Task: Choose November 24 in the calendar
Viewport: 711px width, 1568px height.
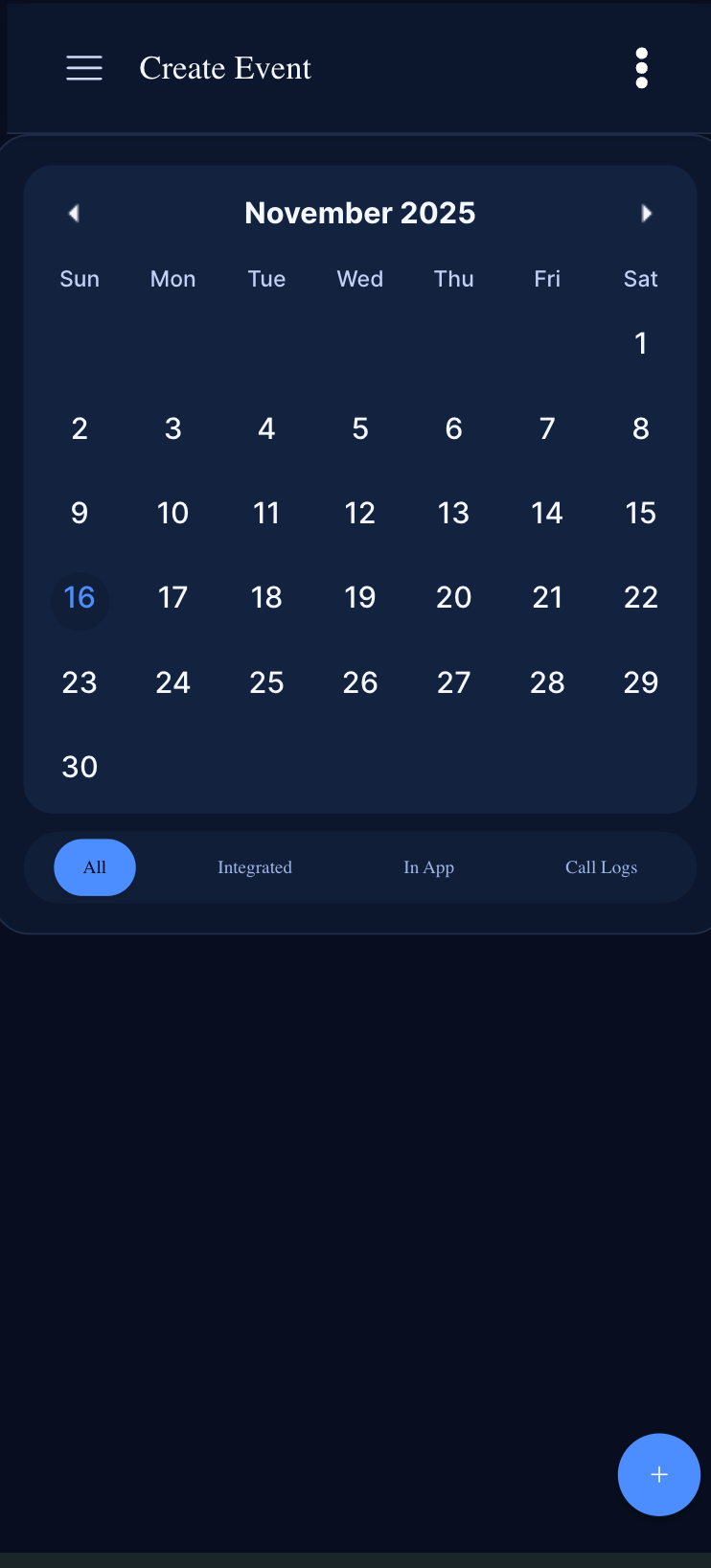Action: point(173,682)
